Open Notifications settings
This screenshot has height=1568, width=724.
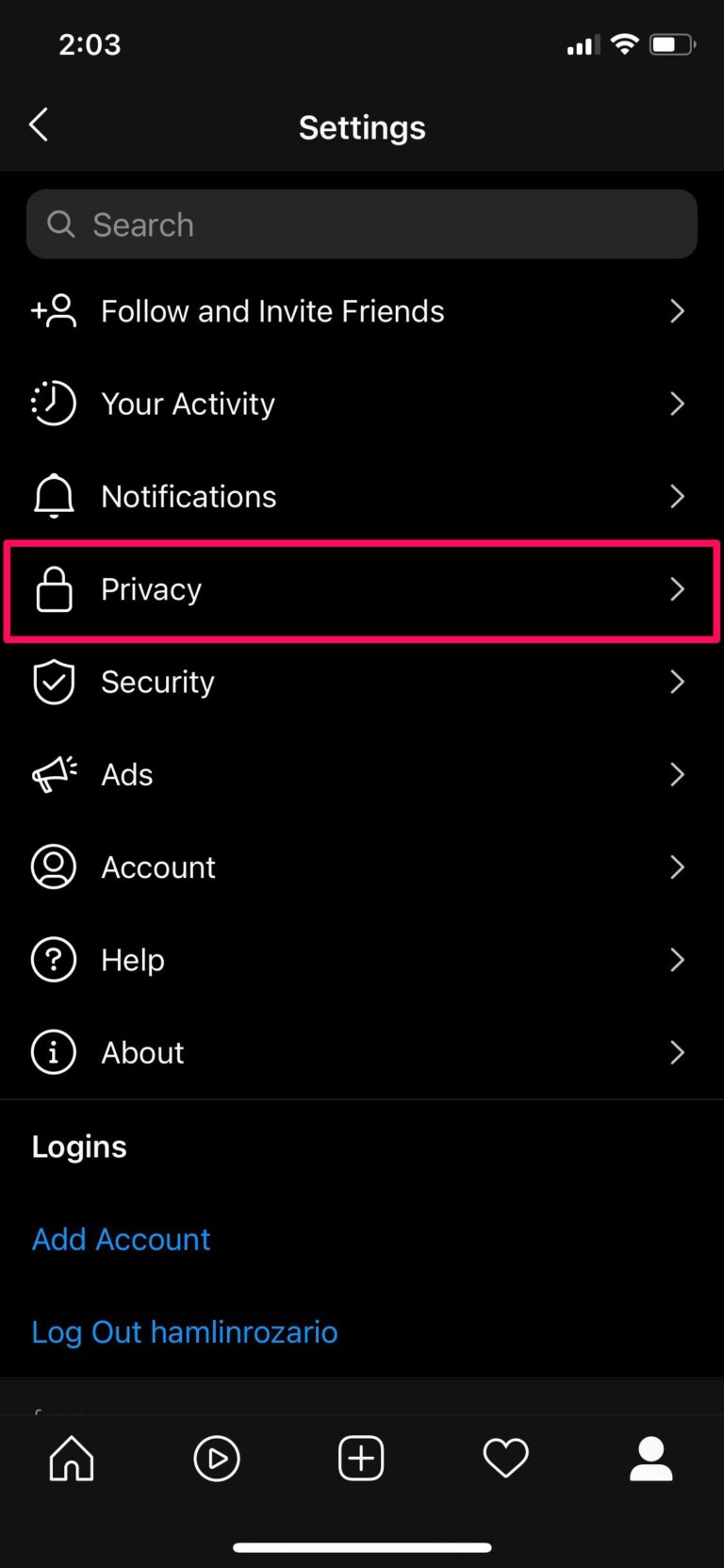[362, 496]
